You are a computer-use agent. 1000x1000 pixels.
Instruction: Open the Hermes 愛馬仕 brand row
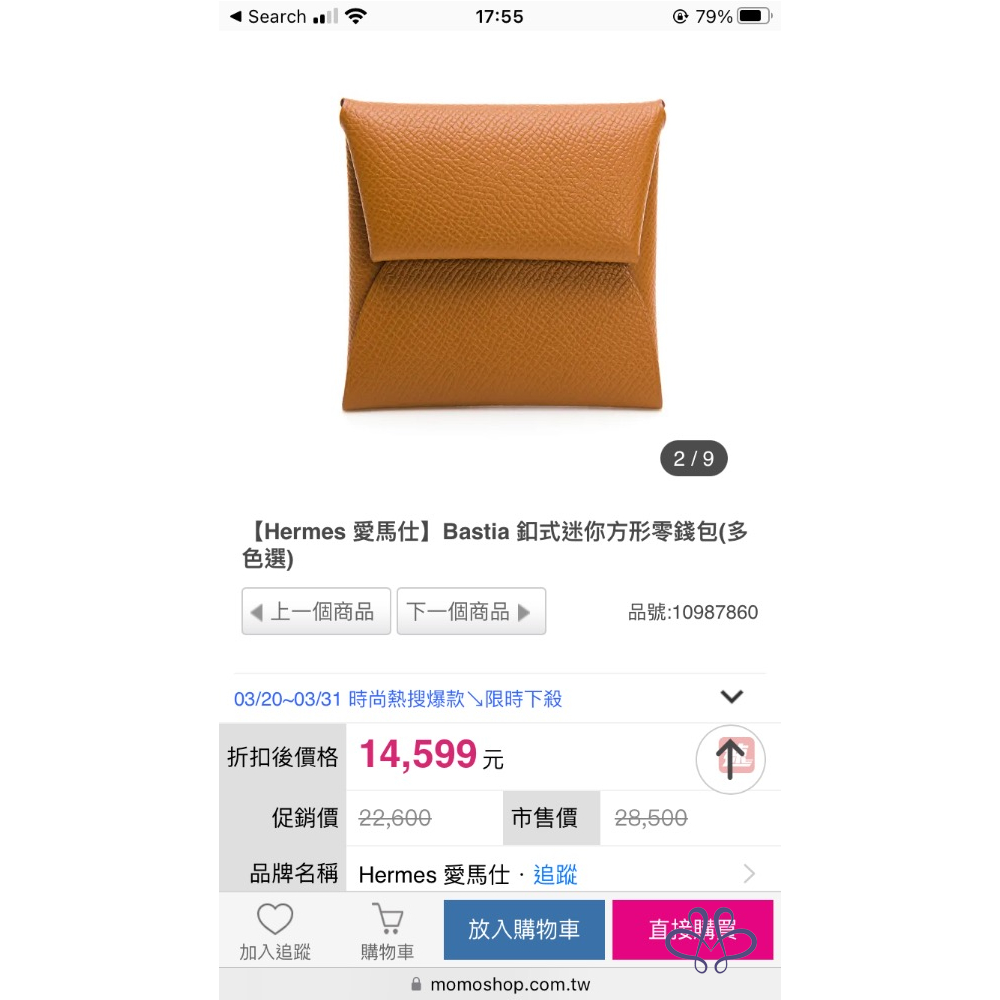[749, 875]
